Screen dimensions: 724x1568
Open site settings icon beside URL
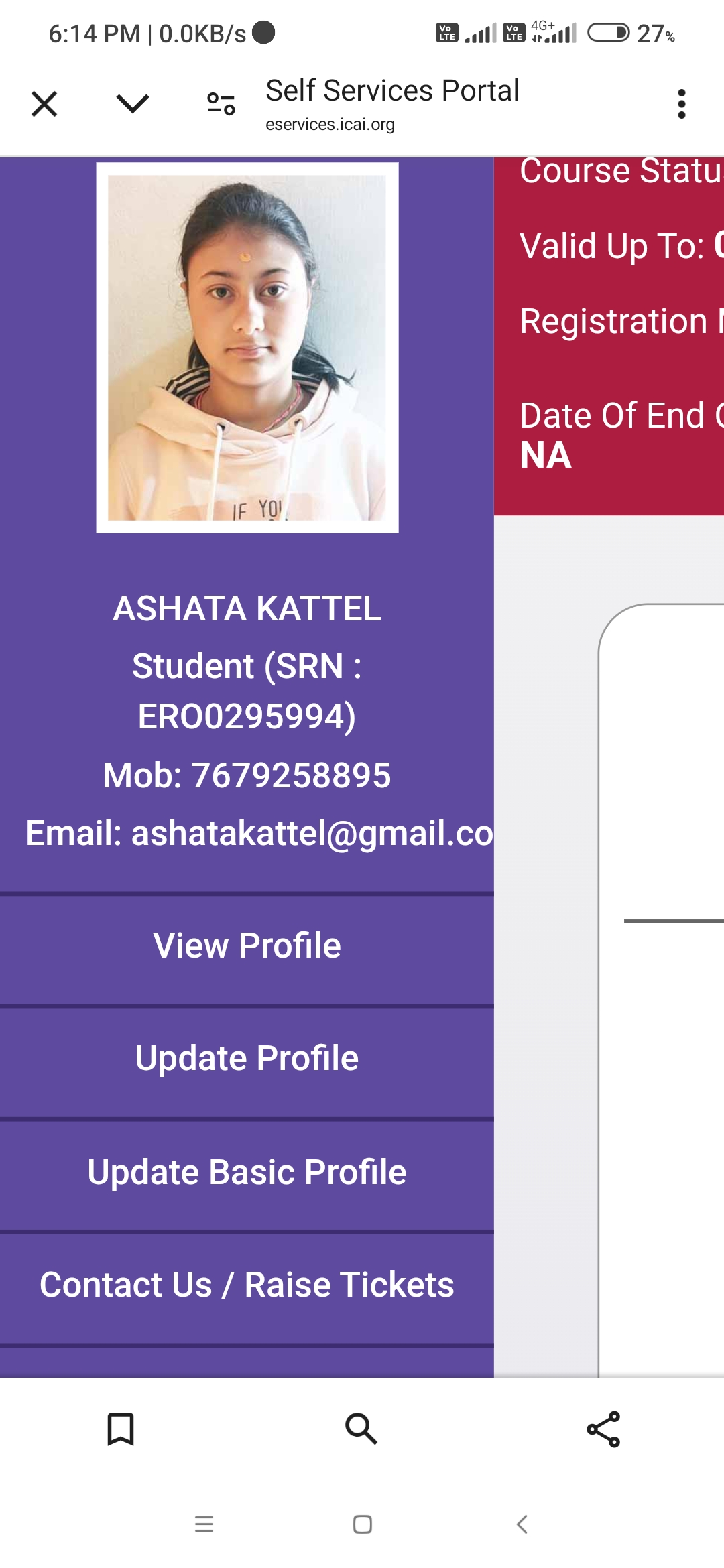click(221, 104)
